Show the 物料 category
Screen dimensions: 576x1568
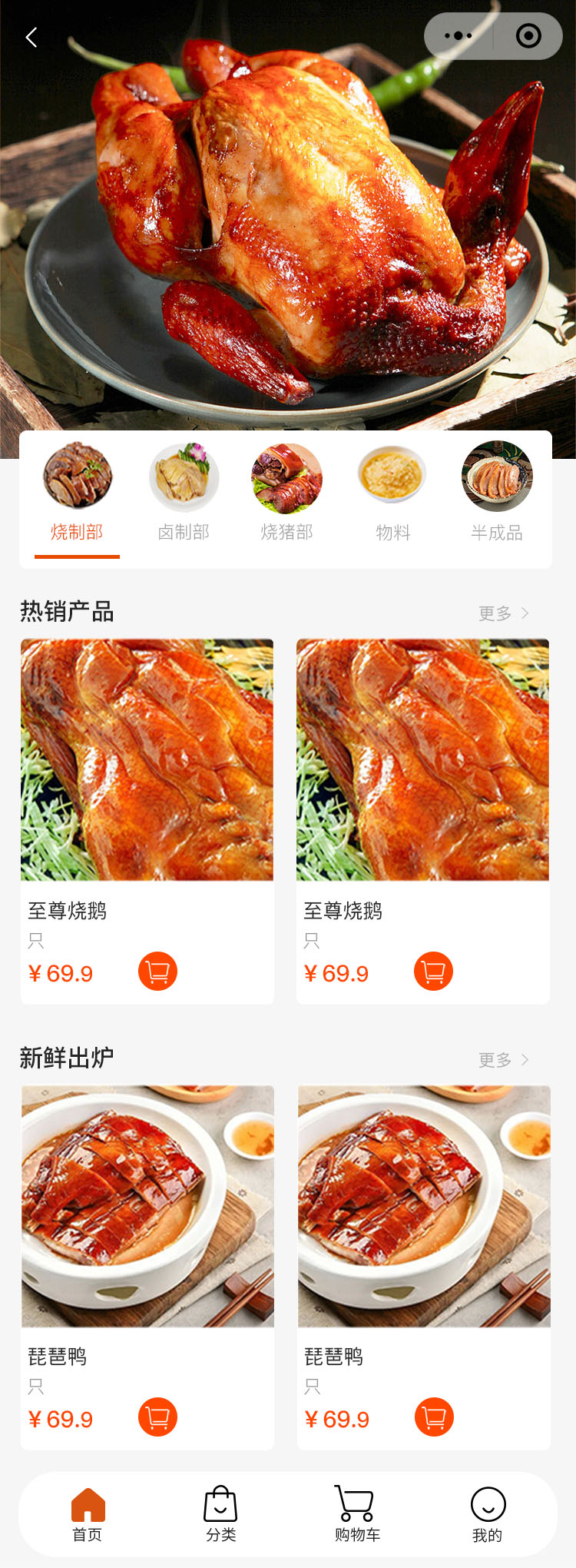392,492
